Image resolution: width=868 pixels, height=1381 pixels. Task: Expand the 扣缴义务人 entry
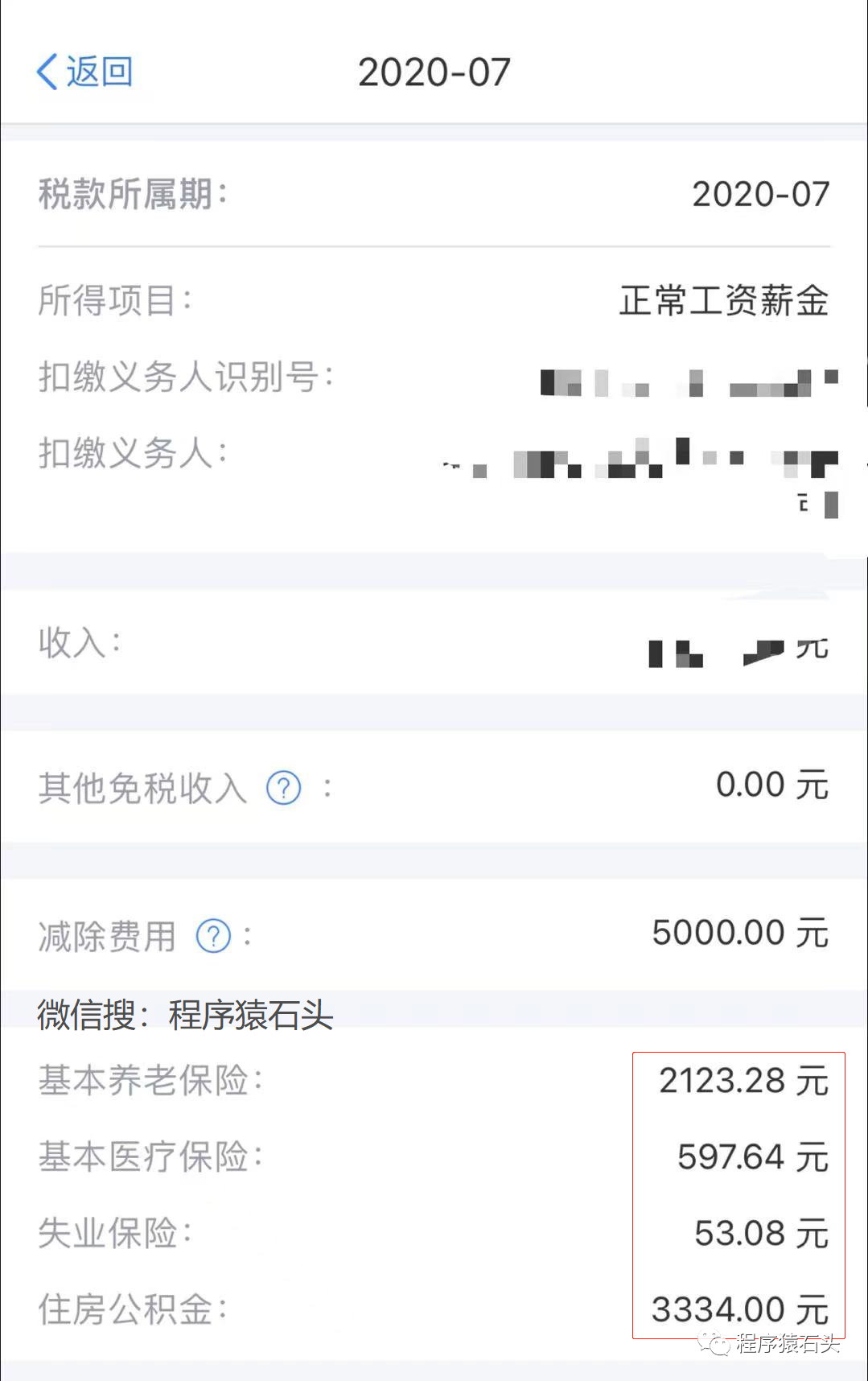click(x=434, y=454)
